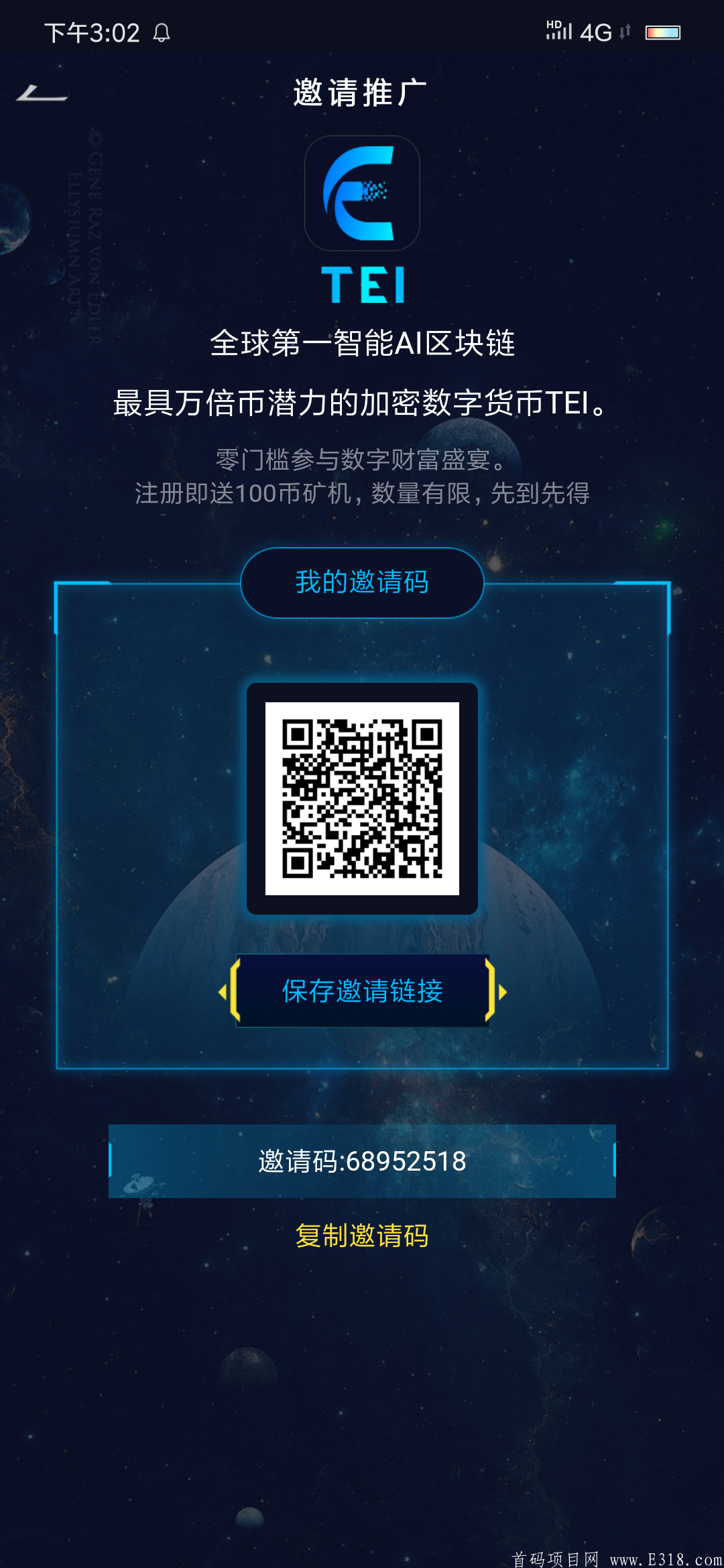Copy the invite code via 复制邀请码
This screenshot has height=1568, width=724.
point(362,1236)
